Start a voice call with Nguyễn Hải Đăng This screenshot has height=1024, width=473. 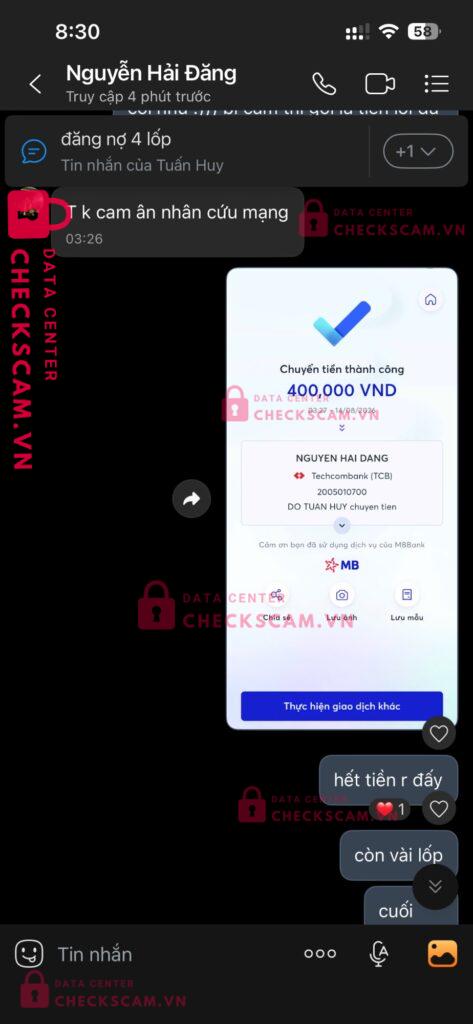tap(324, 84)
